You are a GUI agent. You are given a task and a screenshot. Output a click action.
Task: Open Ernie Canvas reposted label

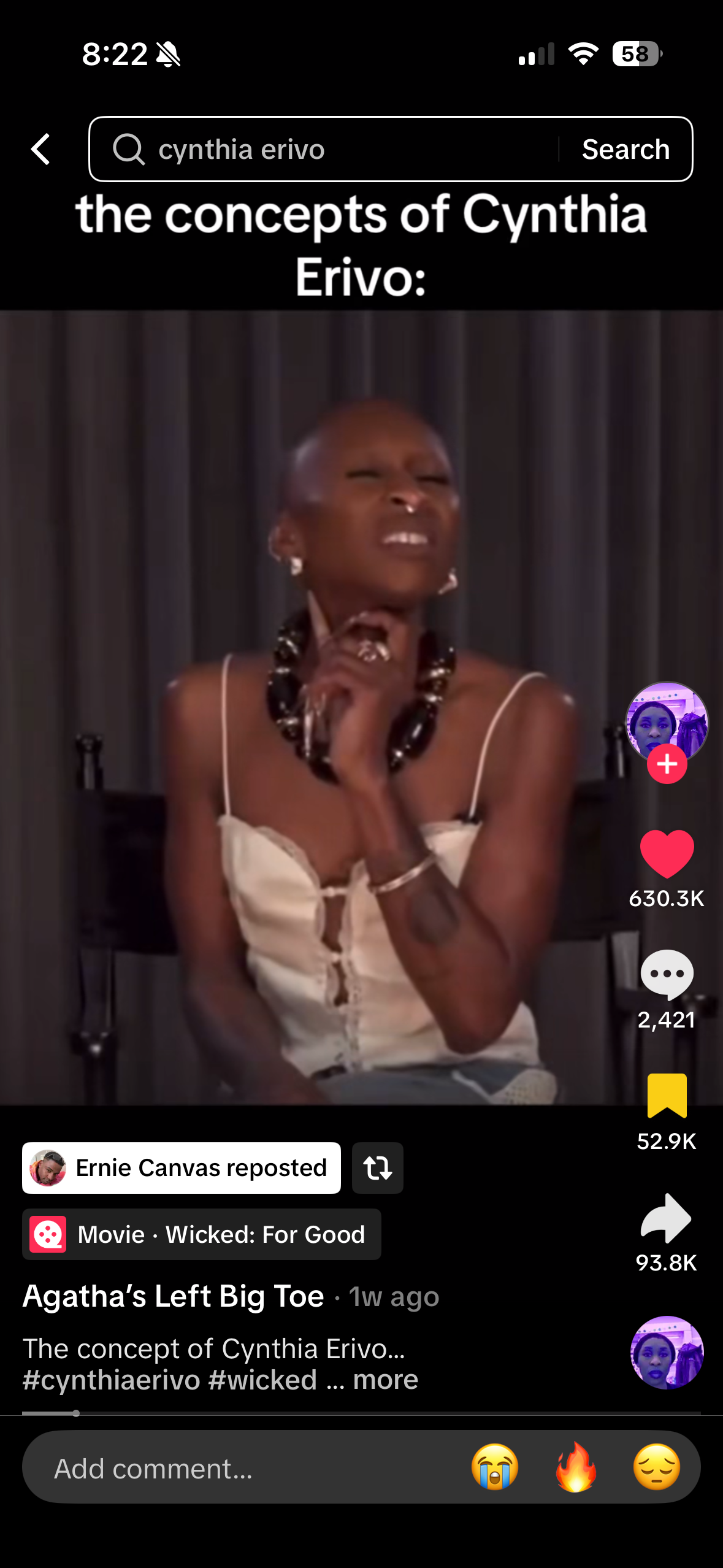(x=182, y=1168)
